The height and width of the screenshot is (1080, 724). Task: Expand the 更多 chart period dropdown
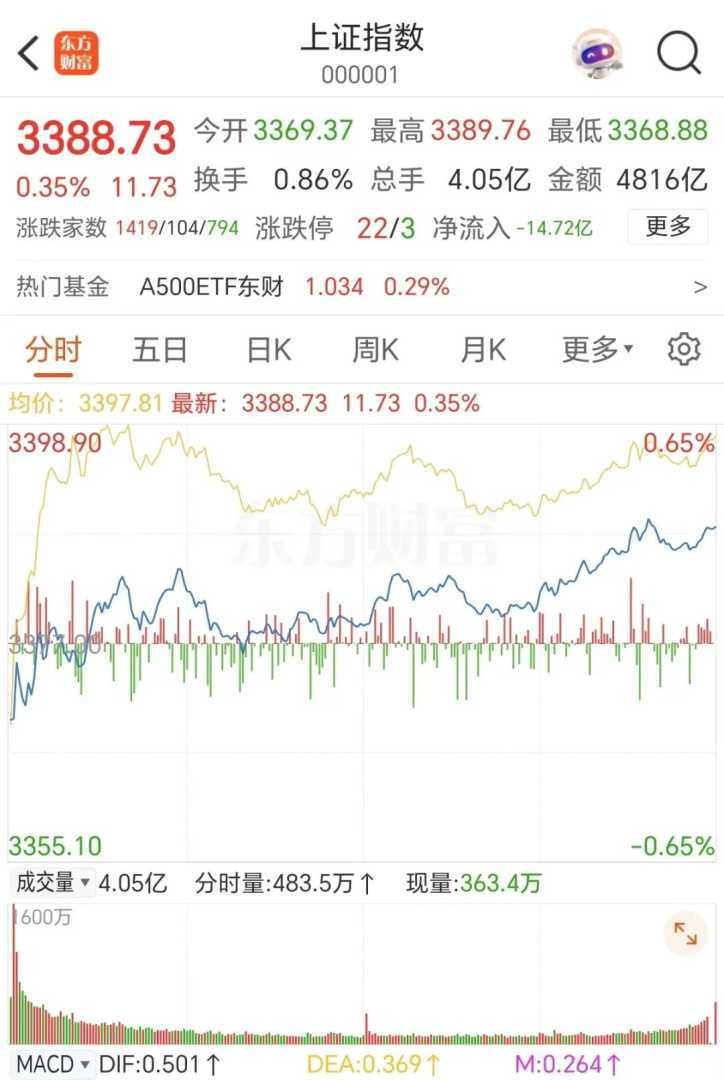click(x=597, y=350)
